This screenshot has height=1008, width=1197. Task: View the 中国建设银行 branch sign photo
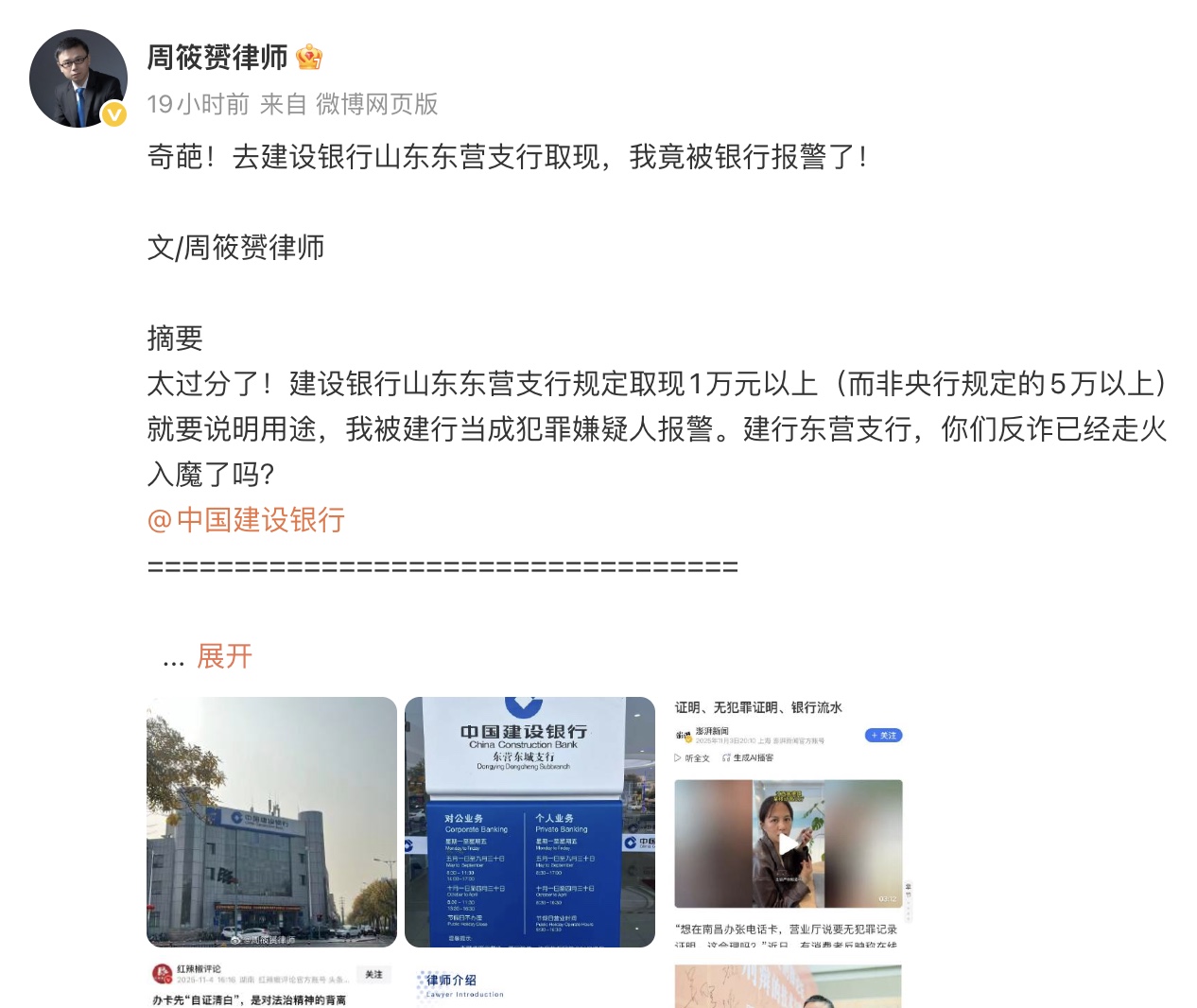[529, 822]
